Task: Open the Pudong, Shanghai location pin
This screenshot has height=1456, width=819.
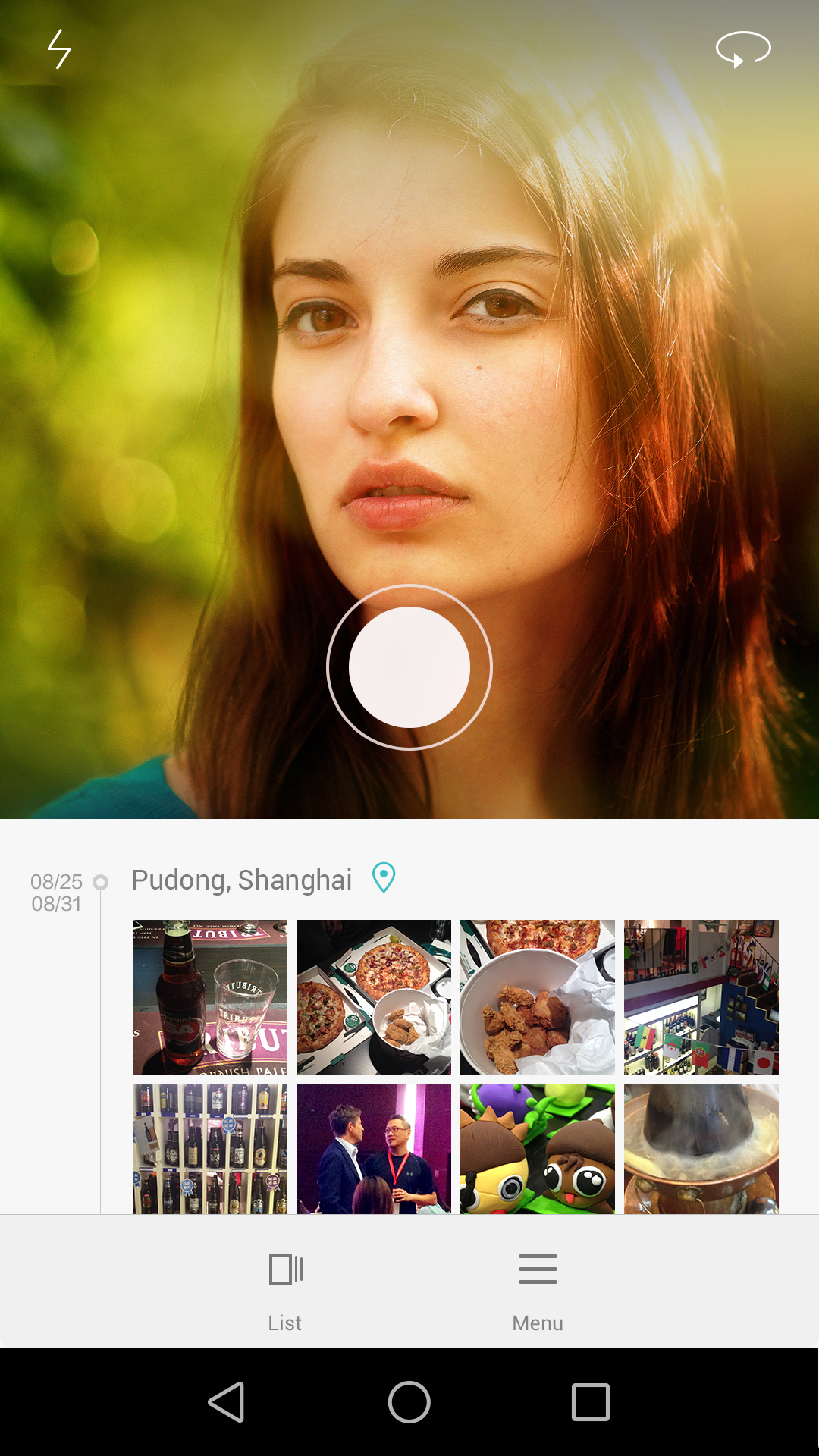Action: coord(384,878)
